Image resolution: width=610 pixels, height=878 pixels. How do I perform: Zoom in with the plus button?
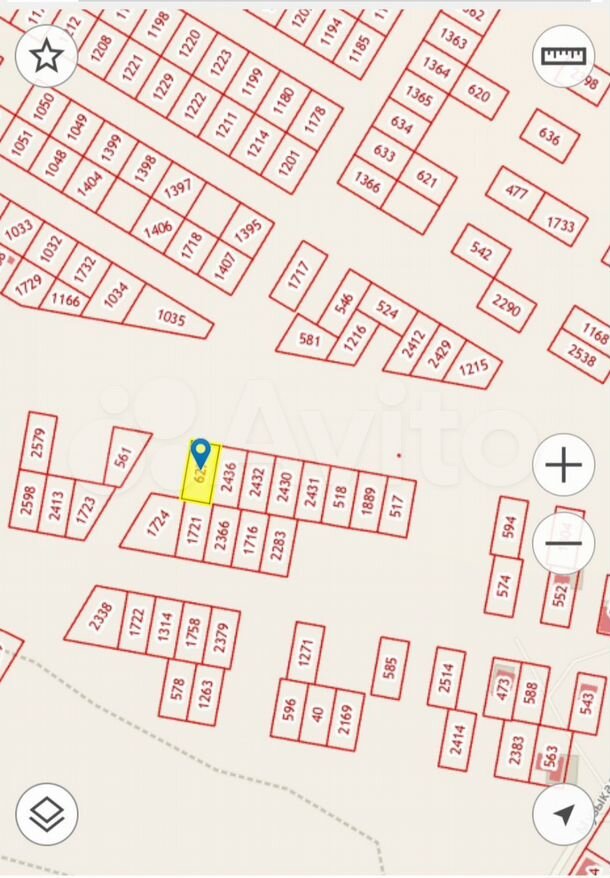pyautogui.click(x=564, y=465)
